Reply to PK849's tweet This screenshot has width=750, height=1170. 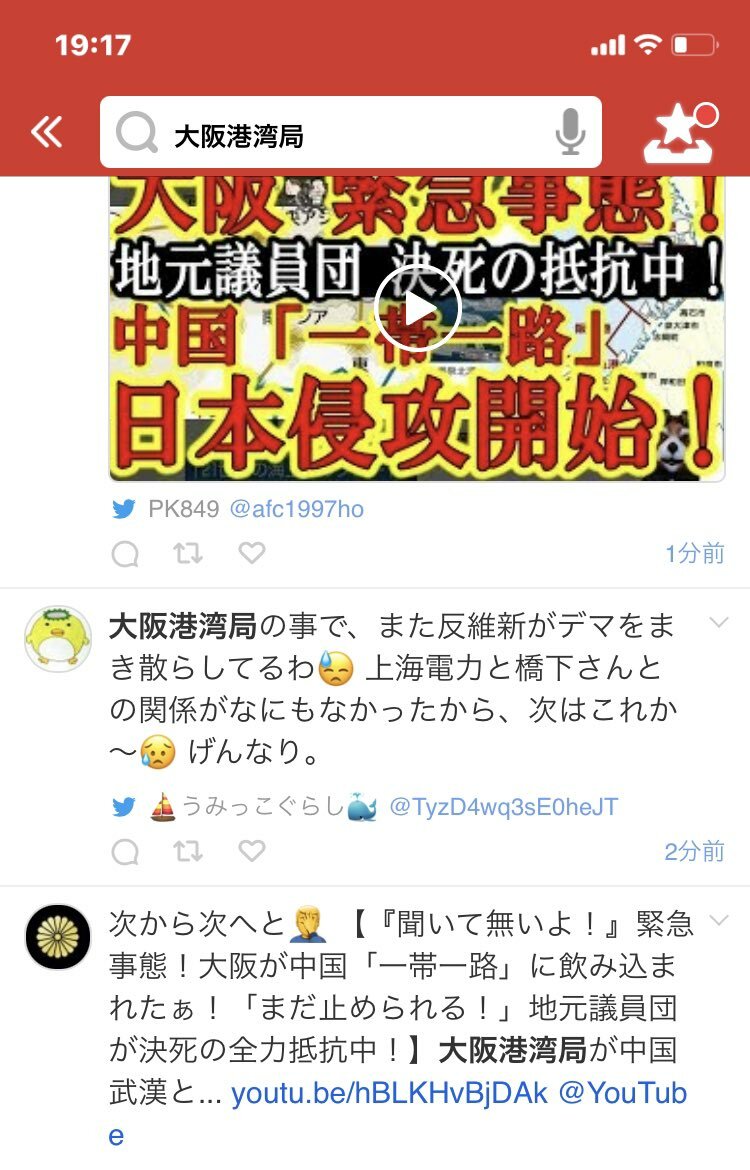pyautogui.click(x=125, y=554)
